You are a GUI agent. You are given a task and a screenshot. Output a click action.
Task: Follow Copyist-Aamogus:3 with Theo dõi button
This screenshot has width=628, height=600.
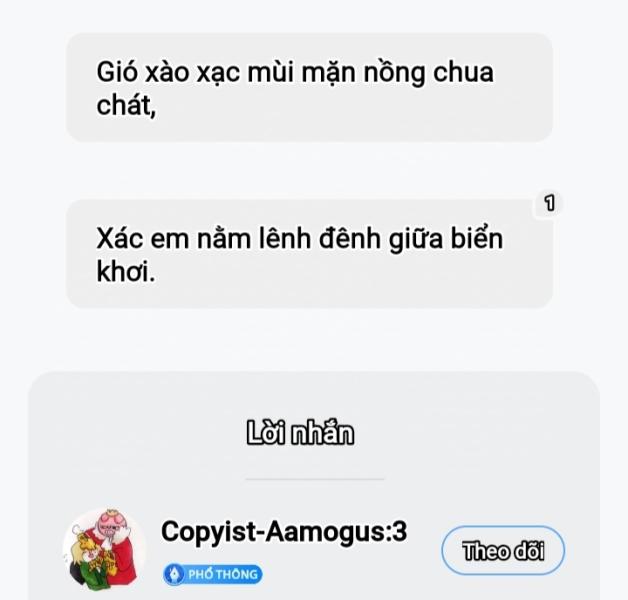click(x=503, y=551)
